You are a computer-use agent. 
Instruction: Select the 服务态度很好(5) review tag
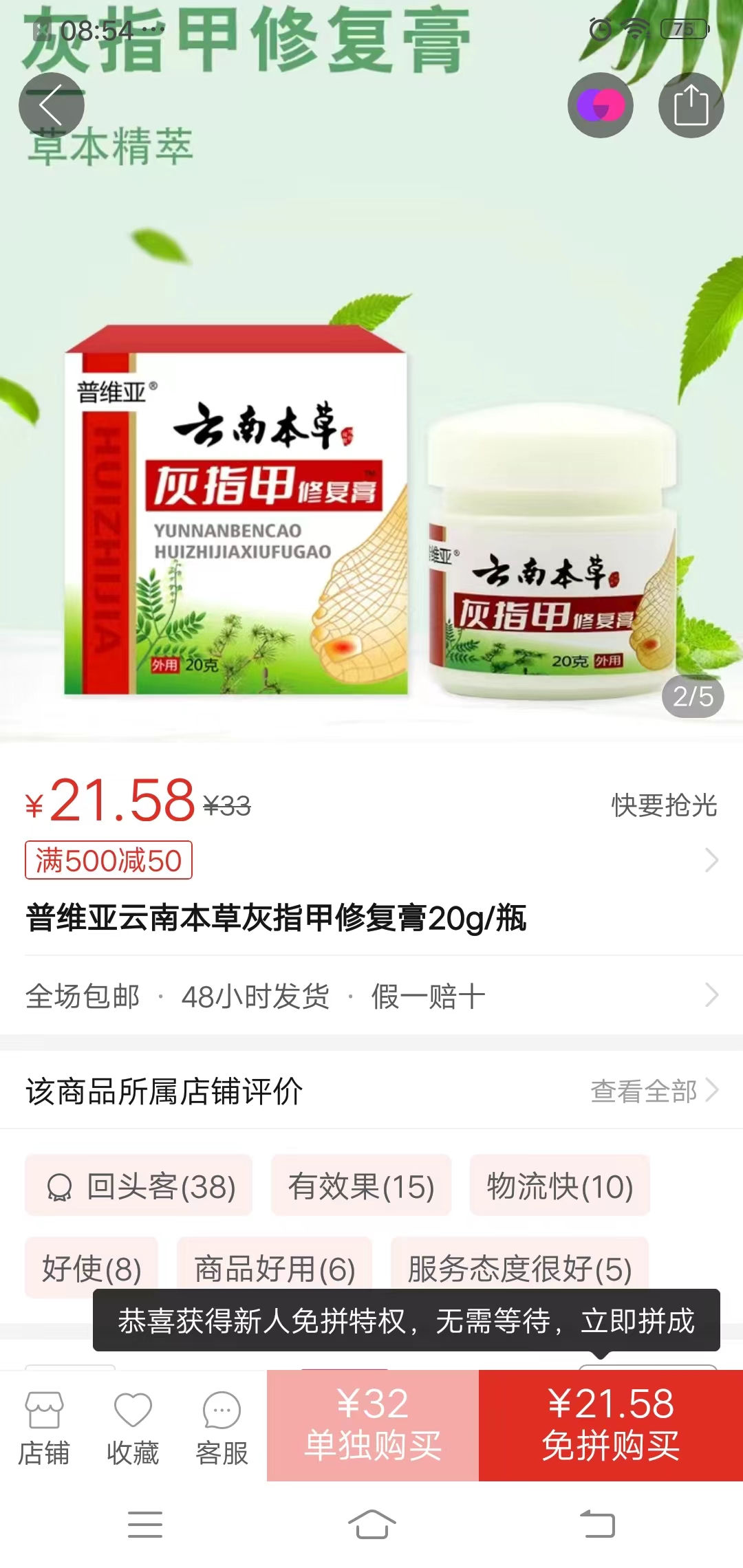click(x=519, y=1267)
